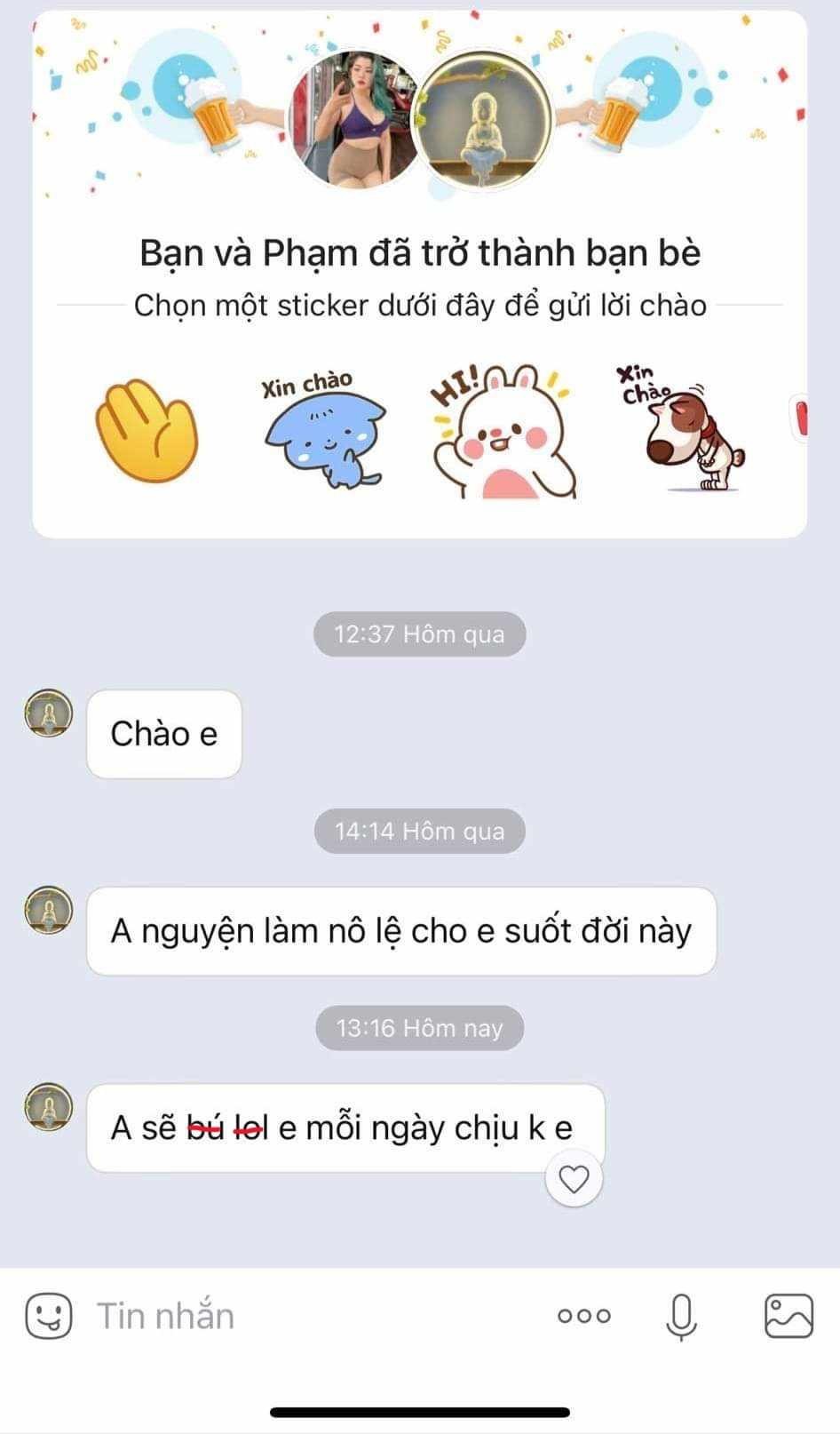840x1434 pixels.
Task: React with the heart on the last message
Action: pos(574,1179)
